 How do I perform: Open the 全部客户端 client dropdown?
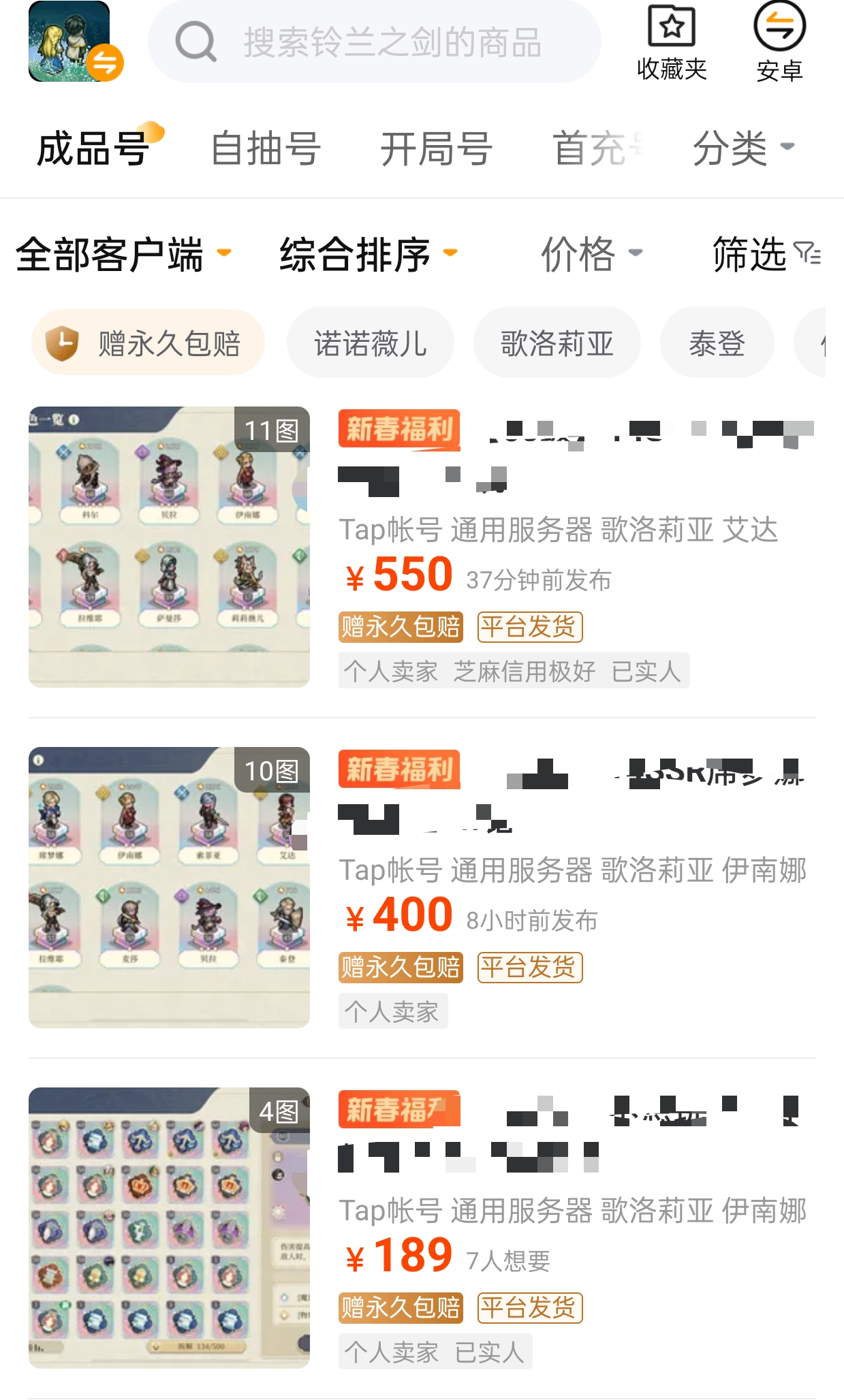pyautogui.click(x=123, y=255)
